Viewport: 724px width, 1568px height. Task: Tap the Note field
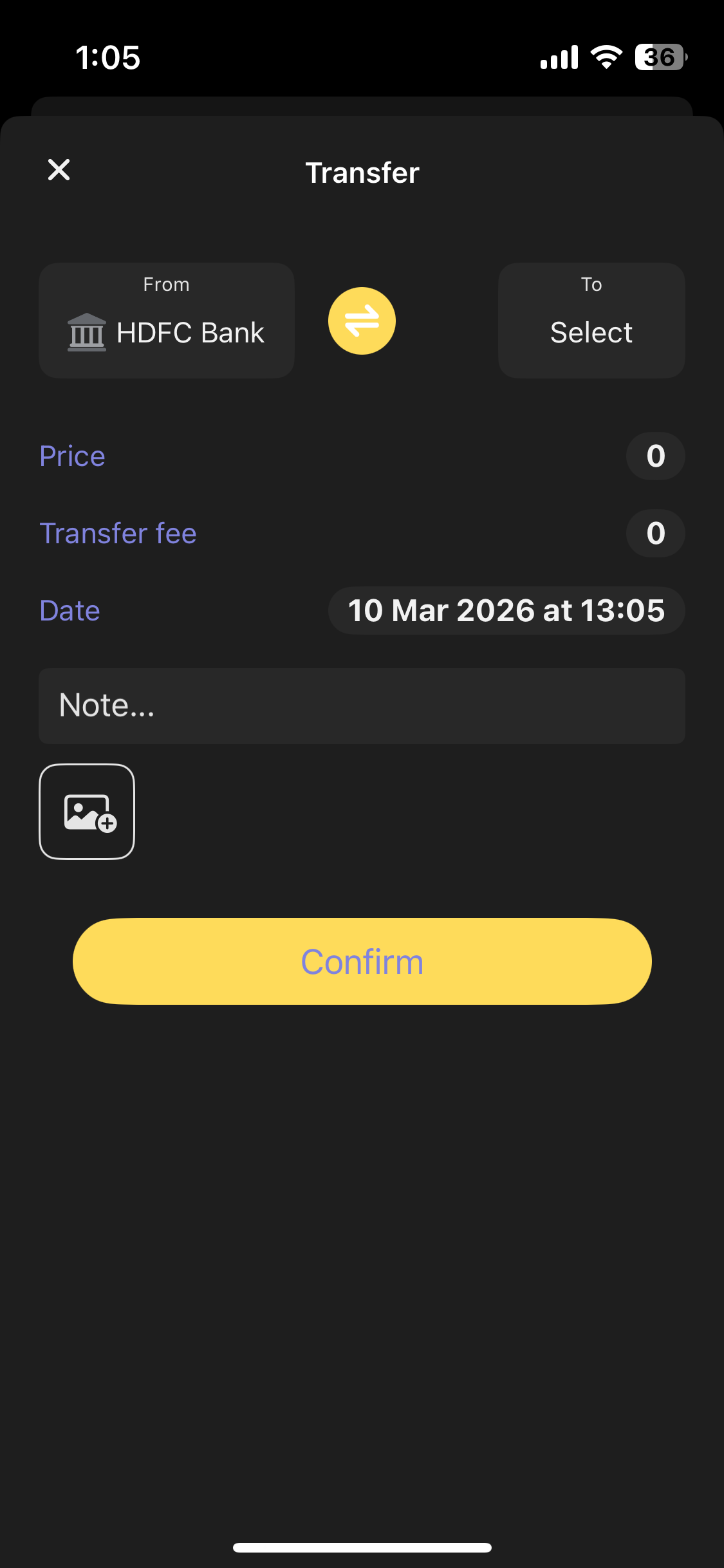click(x=362, y=706)
